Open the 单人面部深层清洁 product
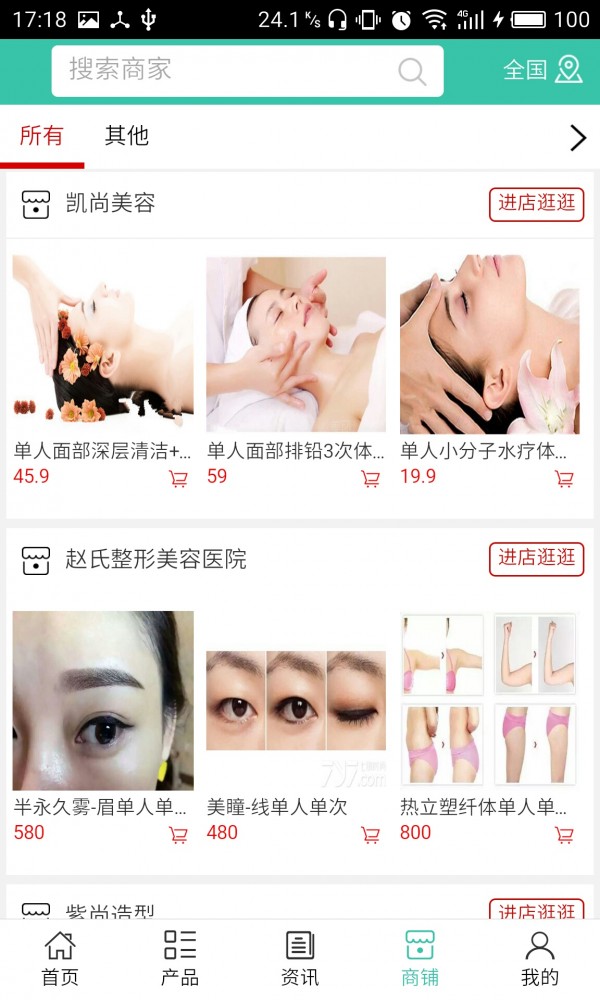Screen dimensions: 600x1000 click(102, 344)
